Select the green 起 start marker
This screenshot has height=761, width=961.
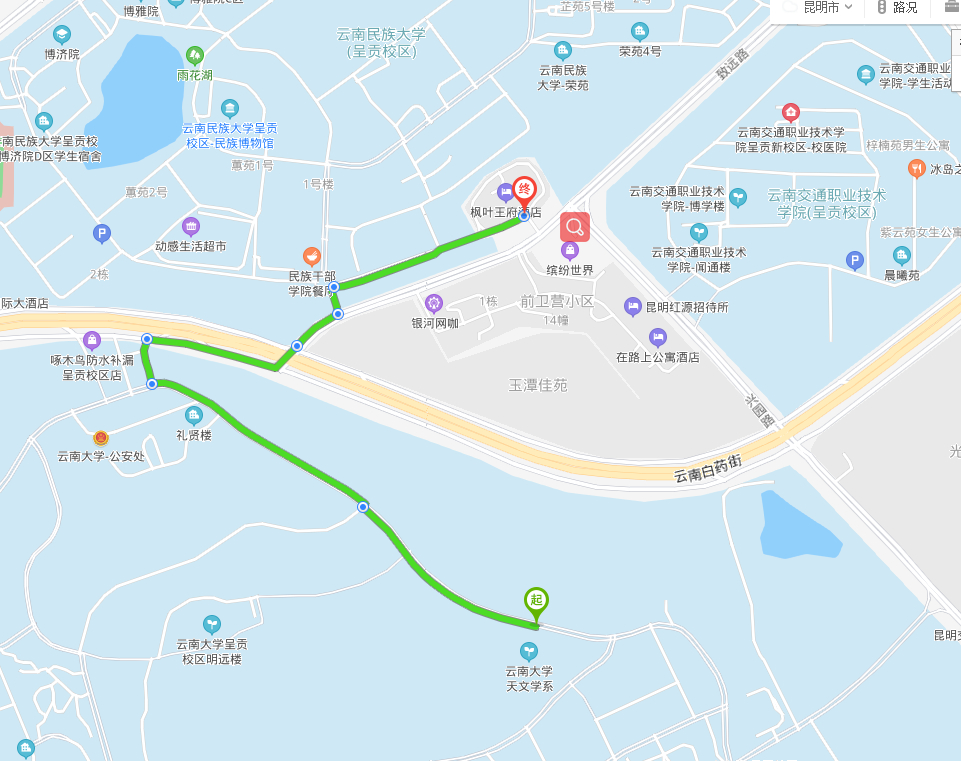(x=536, y=601)
